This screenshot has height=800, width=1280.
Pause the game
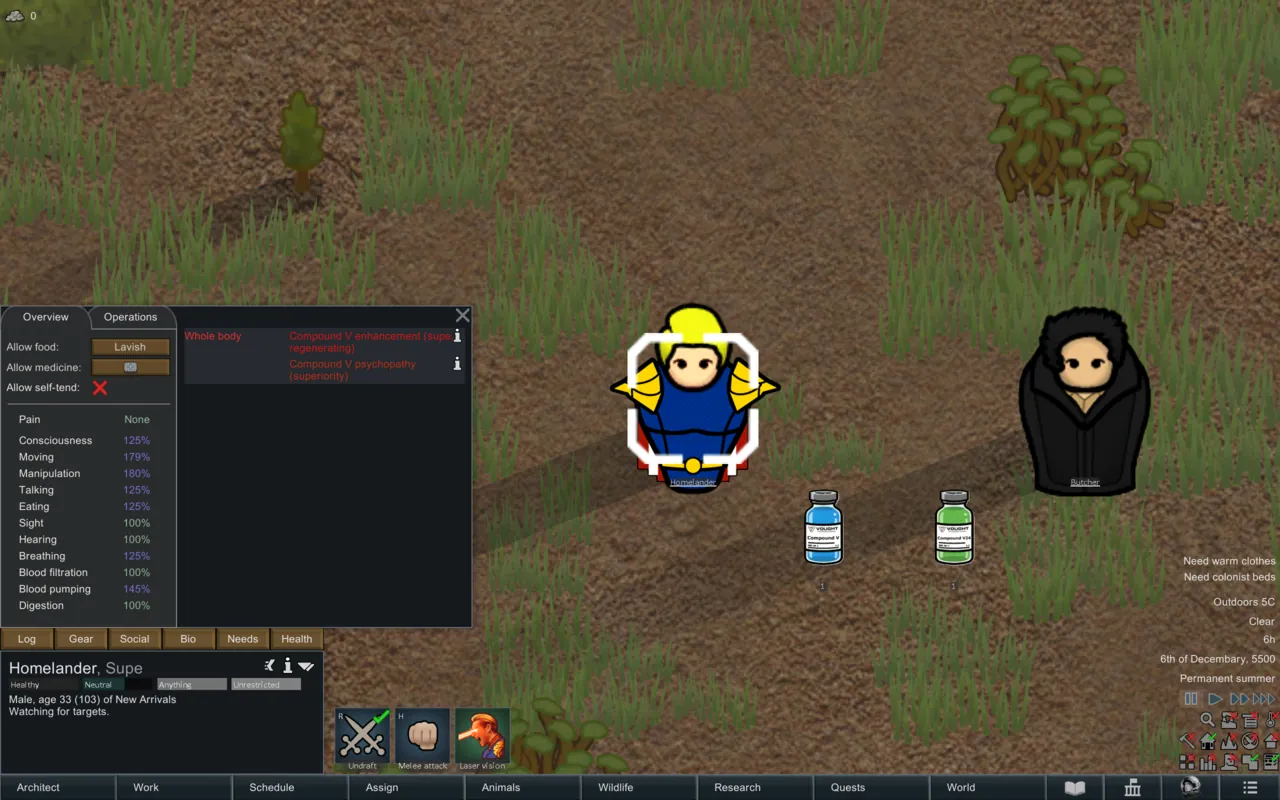pos(1191,699)
